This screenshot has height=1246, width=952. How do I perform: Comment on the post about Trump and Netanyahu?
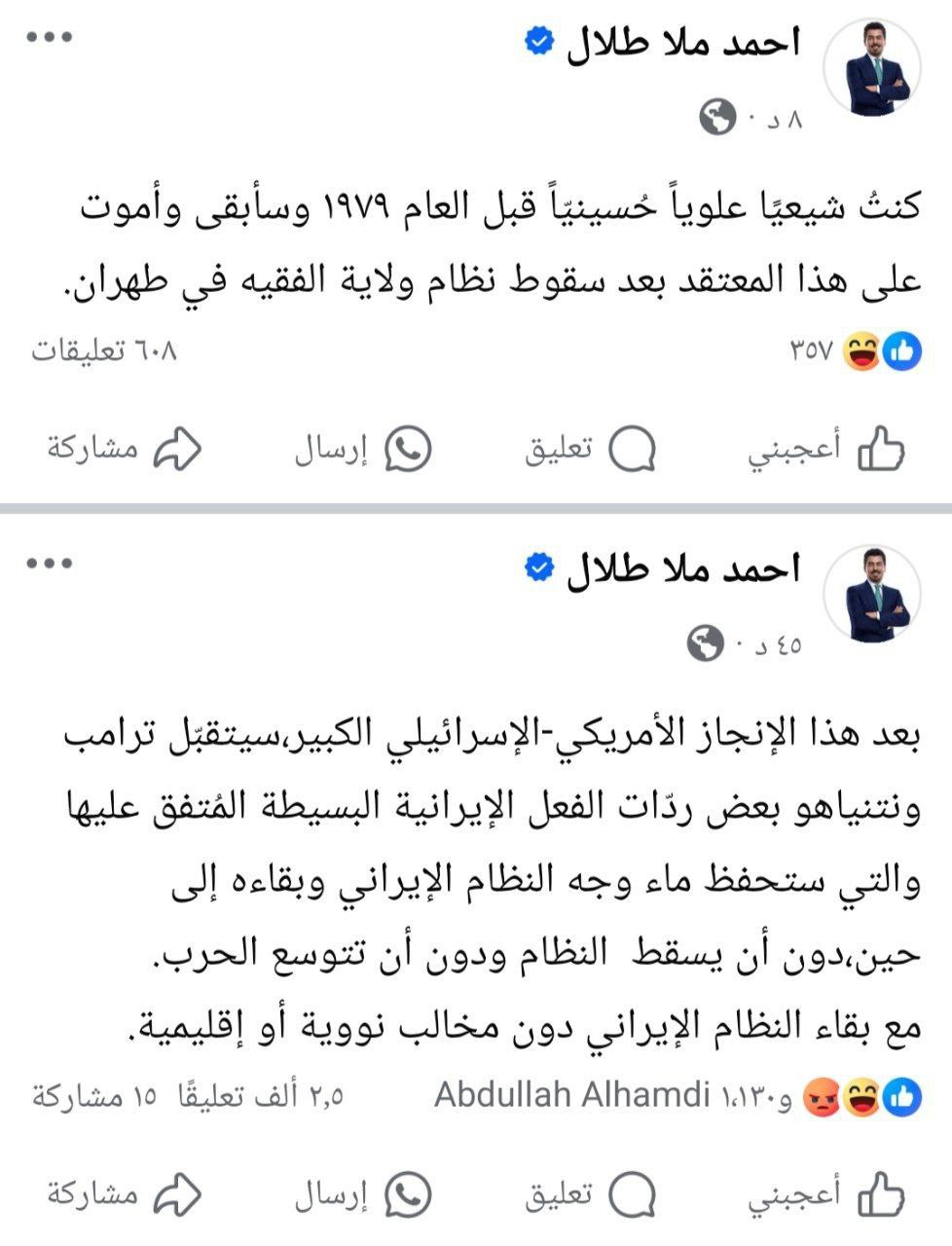pyautogui.click(x=591, y=1194)
